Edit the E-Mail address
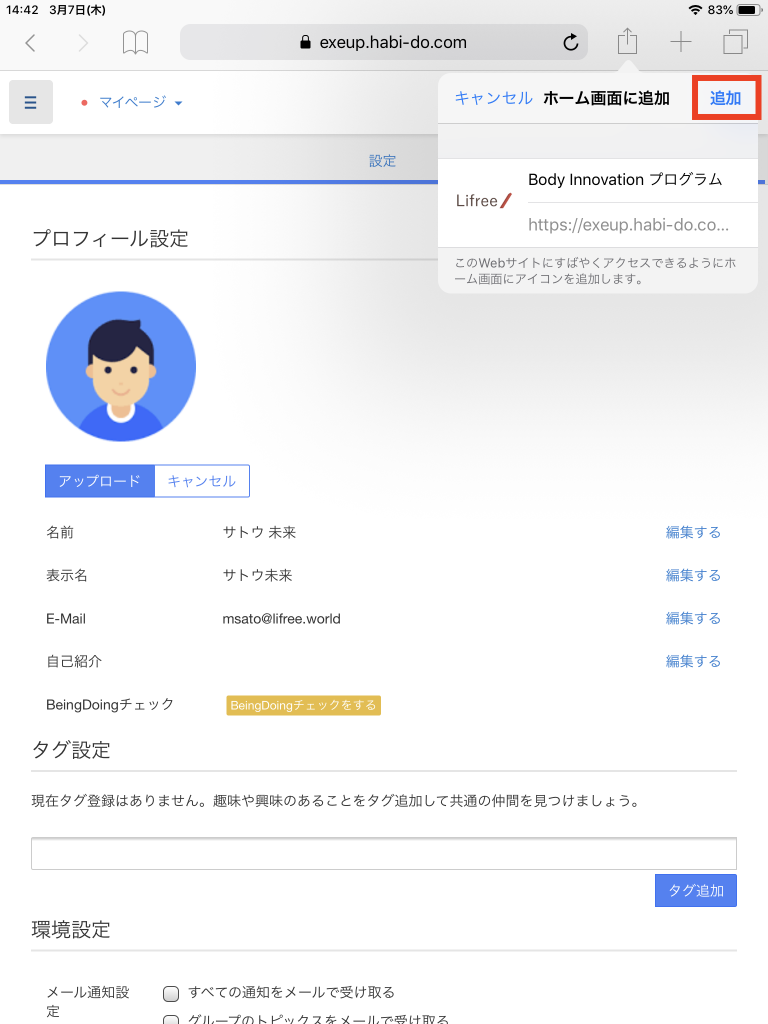 pos(693,618)
